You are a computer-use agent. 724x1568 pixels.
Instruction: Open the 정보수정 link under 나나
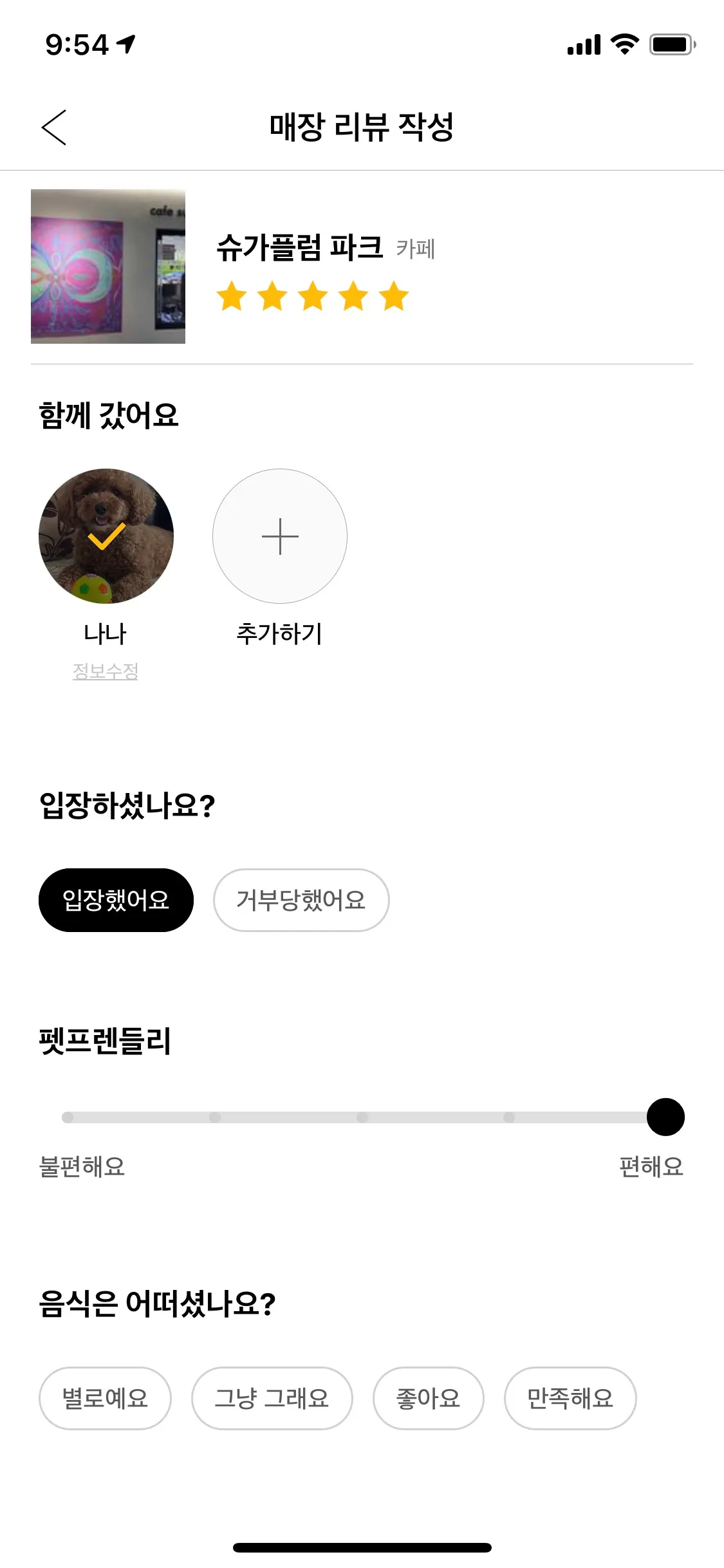tap(106, 671)
